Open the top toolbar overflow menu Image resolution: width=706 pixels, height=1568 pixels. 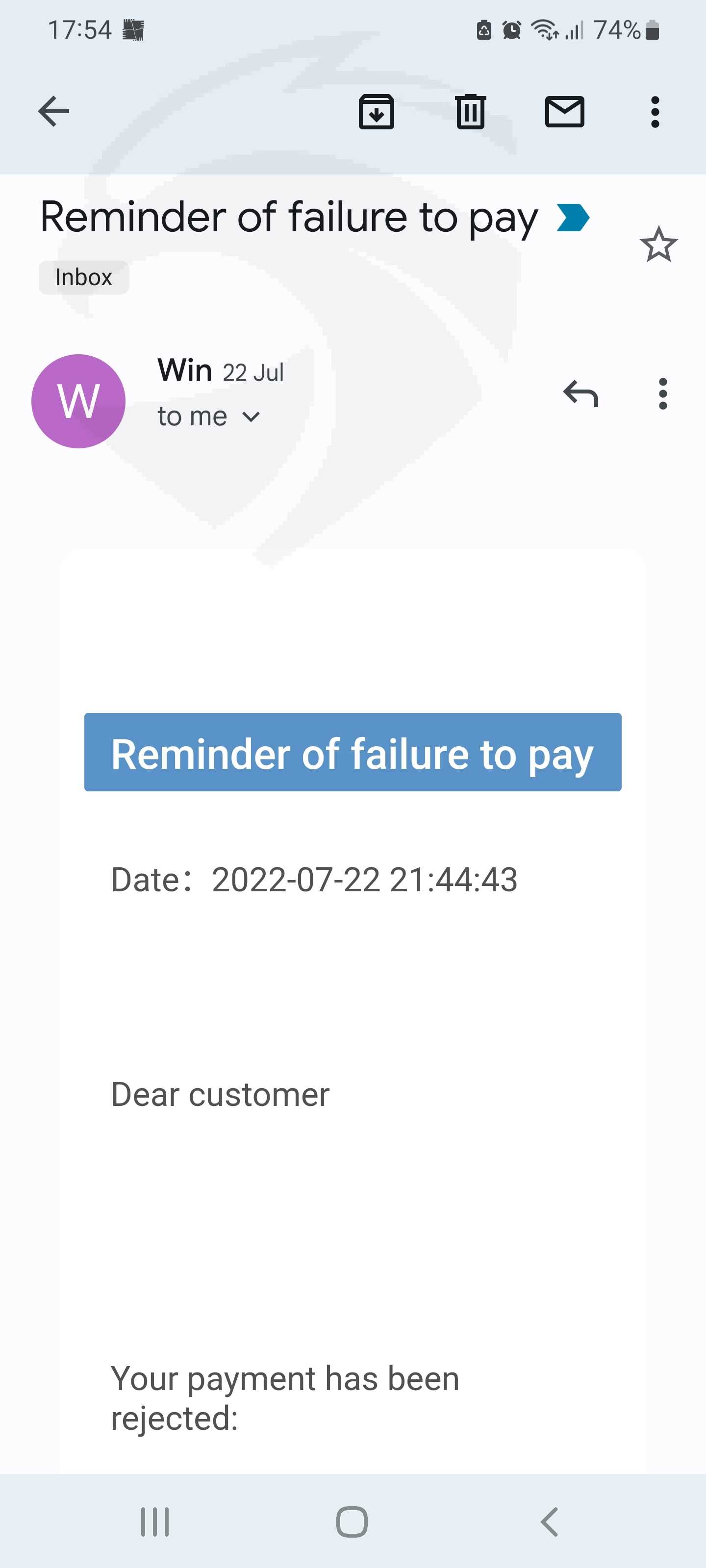pyautogui.click(x=655, y=111)
